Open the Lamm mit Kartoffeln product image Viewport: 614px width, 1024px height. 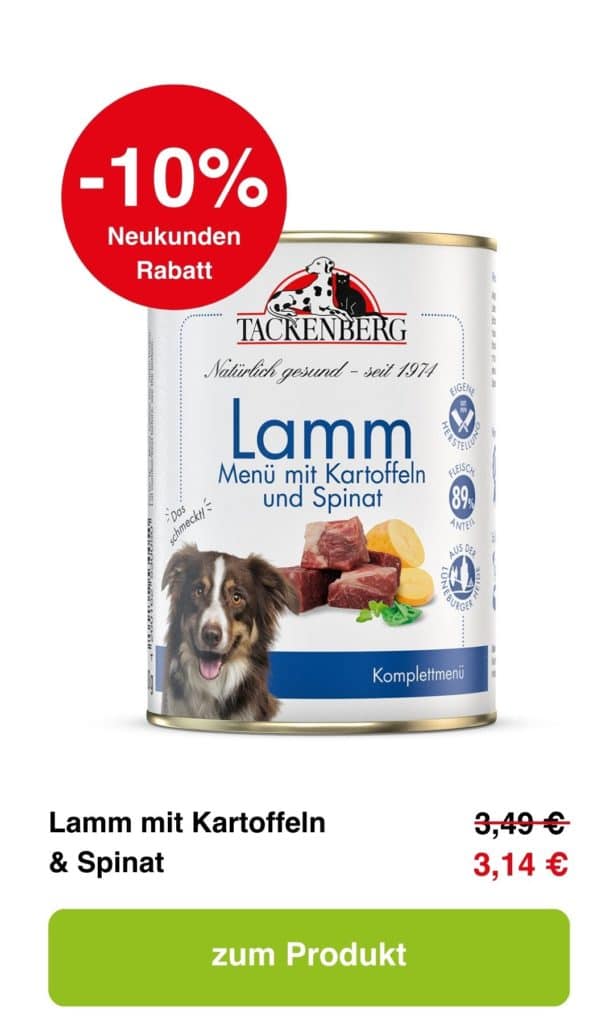(320, 480)
